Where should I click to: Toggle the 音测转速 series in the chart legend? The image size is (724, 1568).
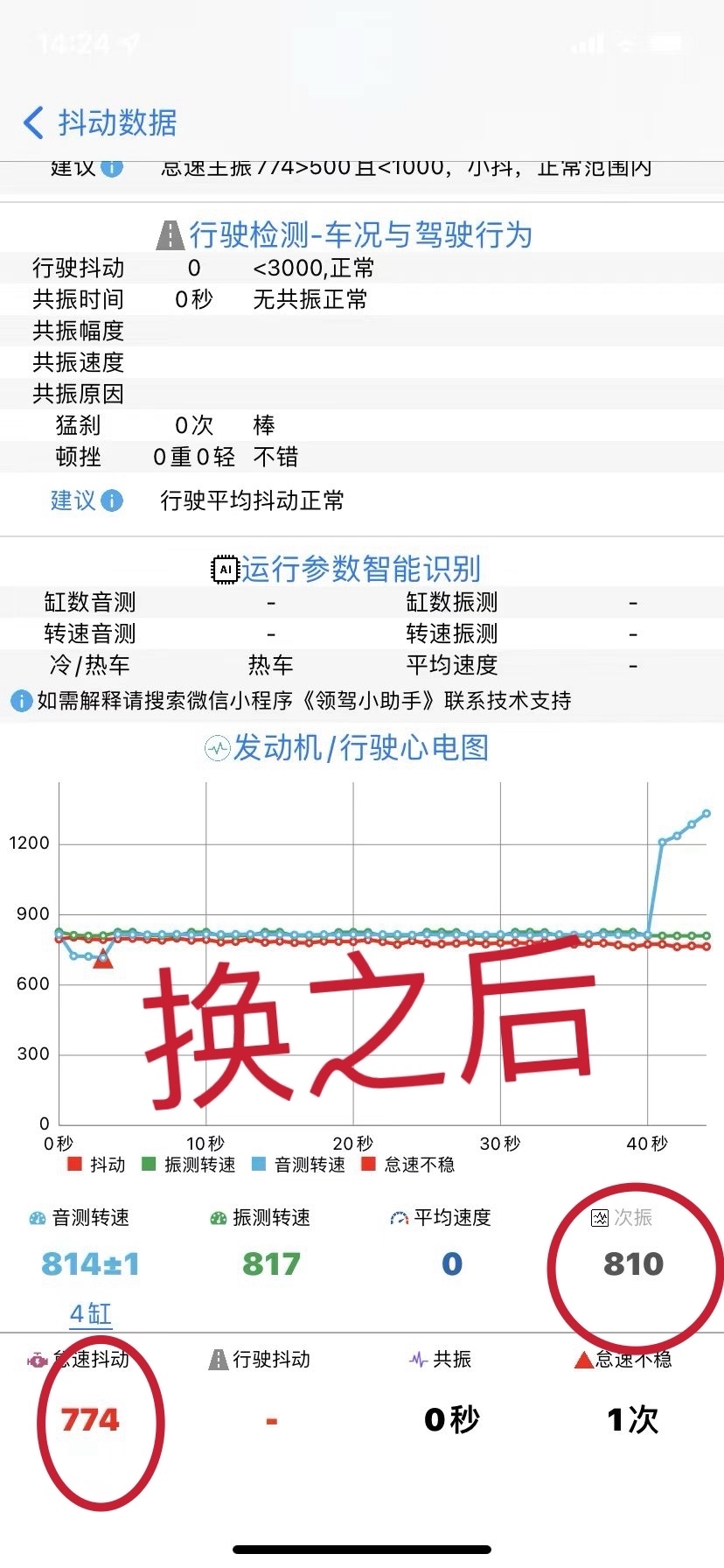(x=298, y=1165)
